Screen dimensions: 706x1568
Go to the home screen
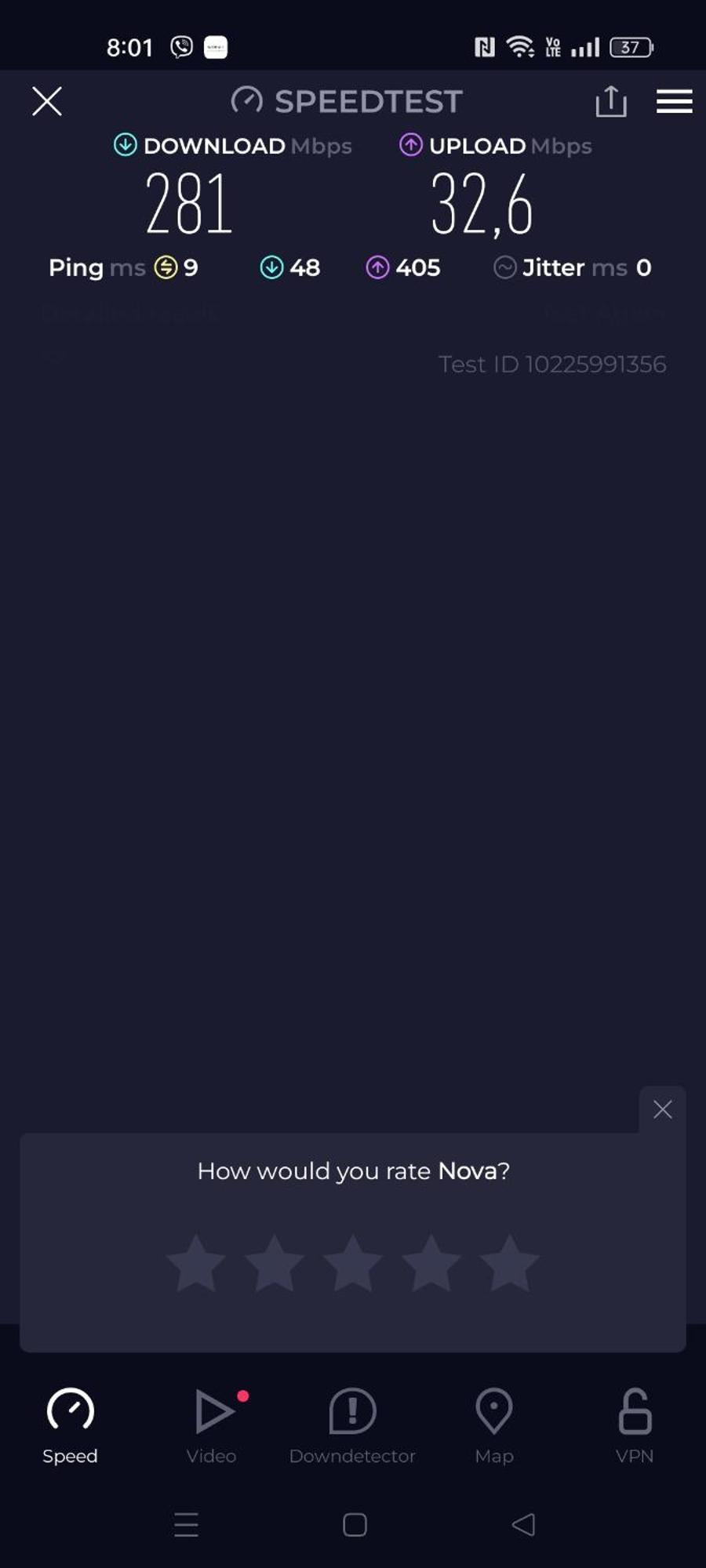(355, 1524)
